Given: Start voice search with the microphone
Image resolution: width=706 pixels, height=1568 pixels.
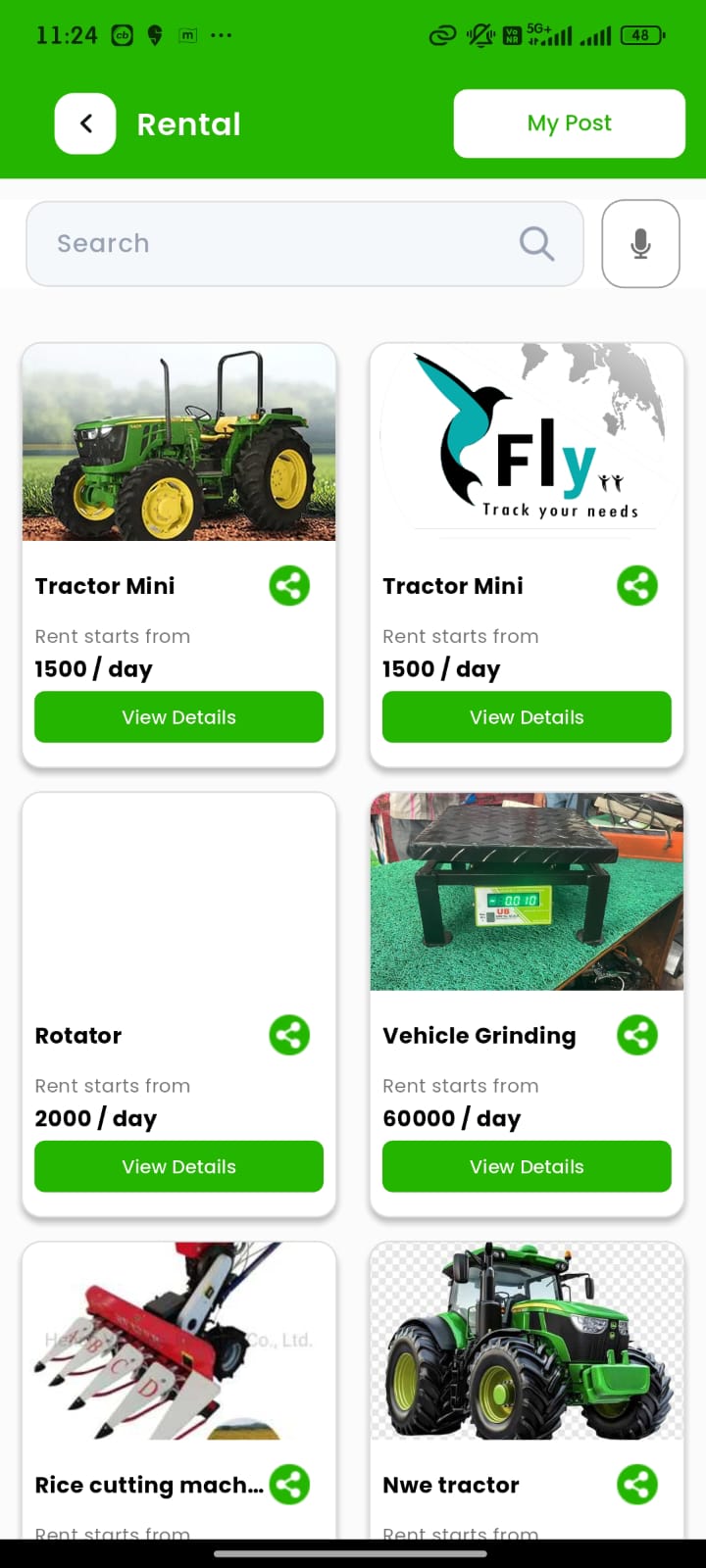Looking at the screenshot, I should click(x=640, y=244).
